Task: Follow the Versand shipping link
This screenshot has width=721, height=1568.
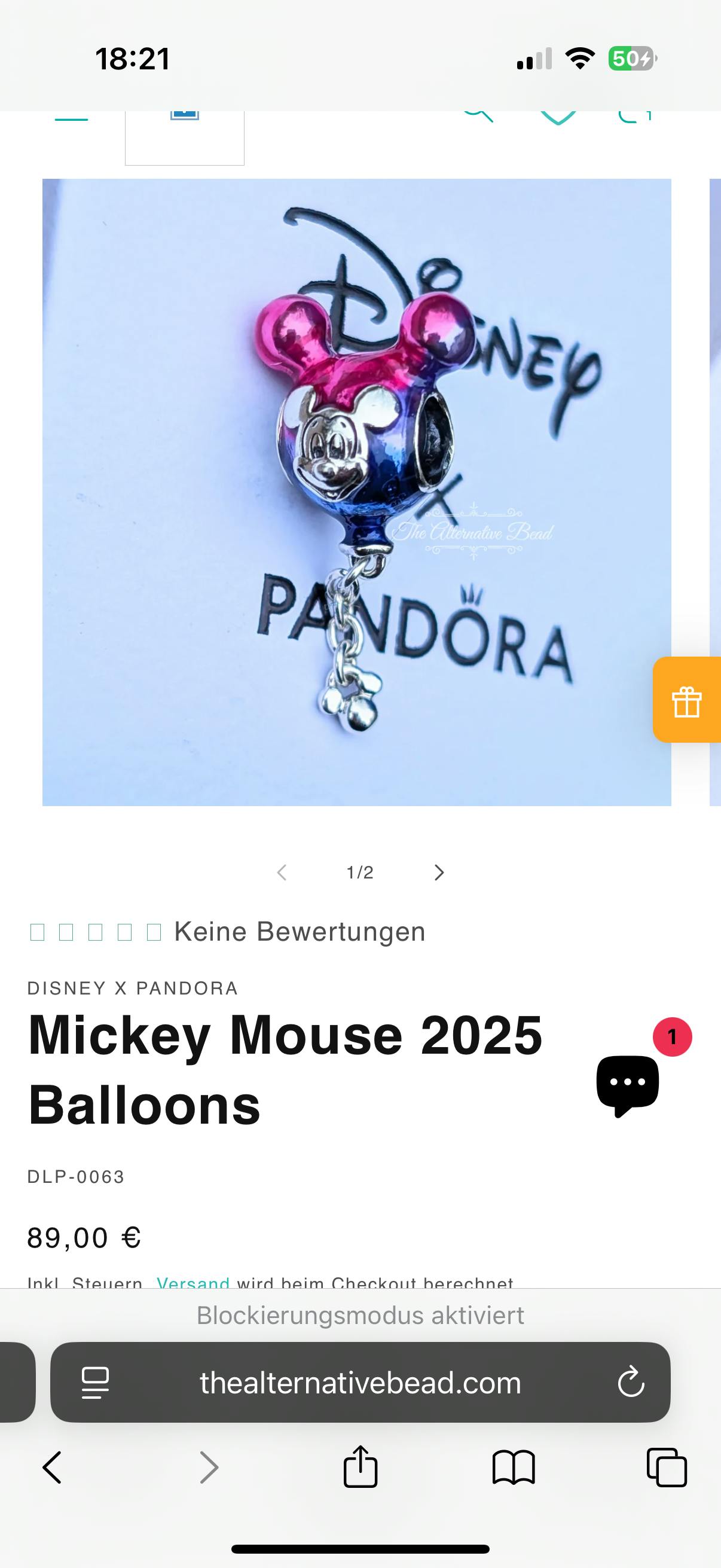Action: [193, 1282]
